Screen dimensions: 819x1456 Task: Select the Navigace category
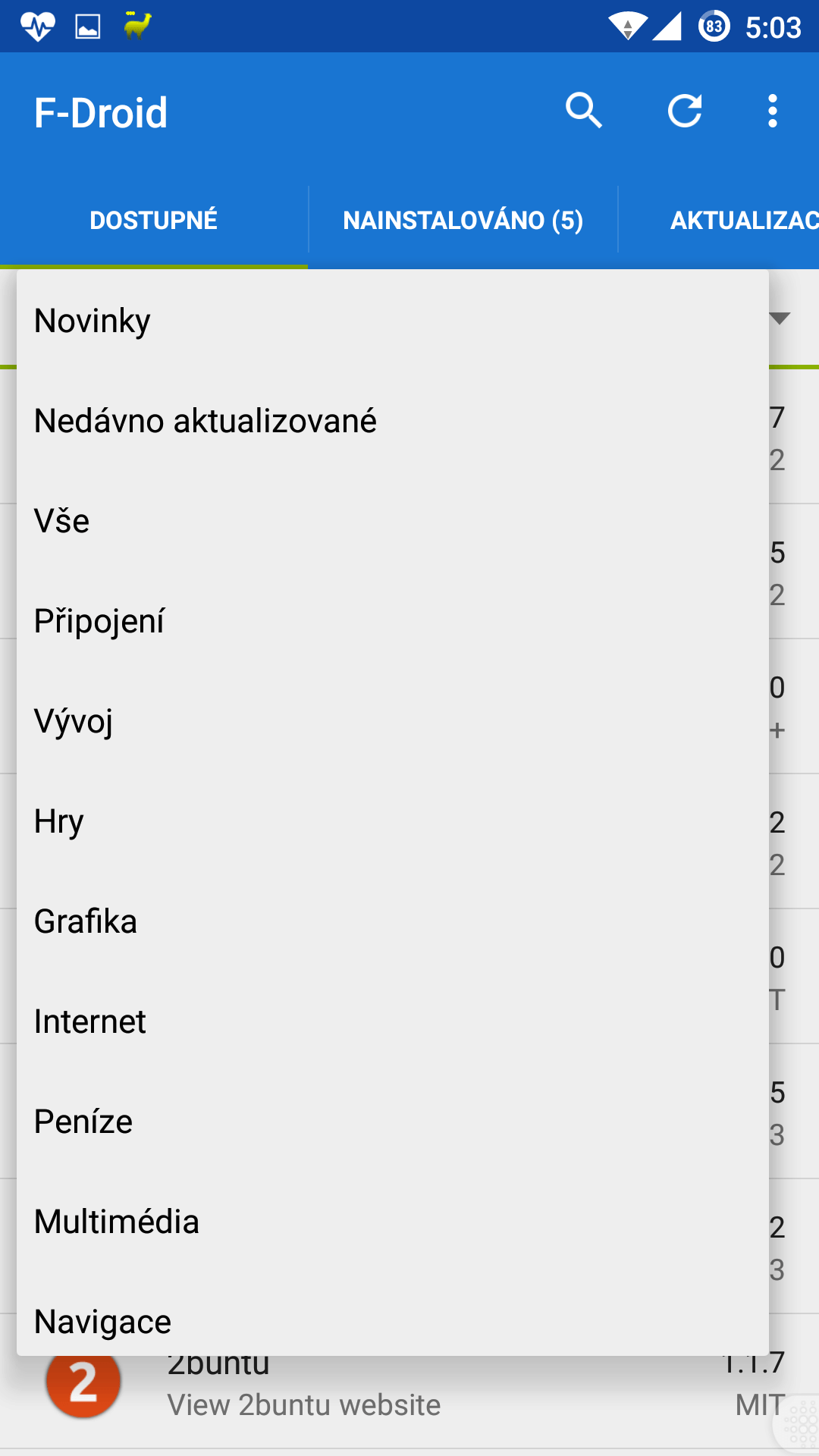[393, 1318]
